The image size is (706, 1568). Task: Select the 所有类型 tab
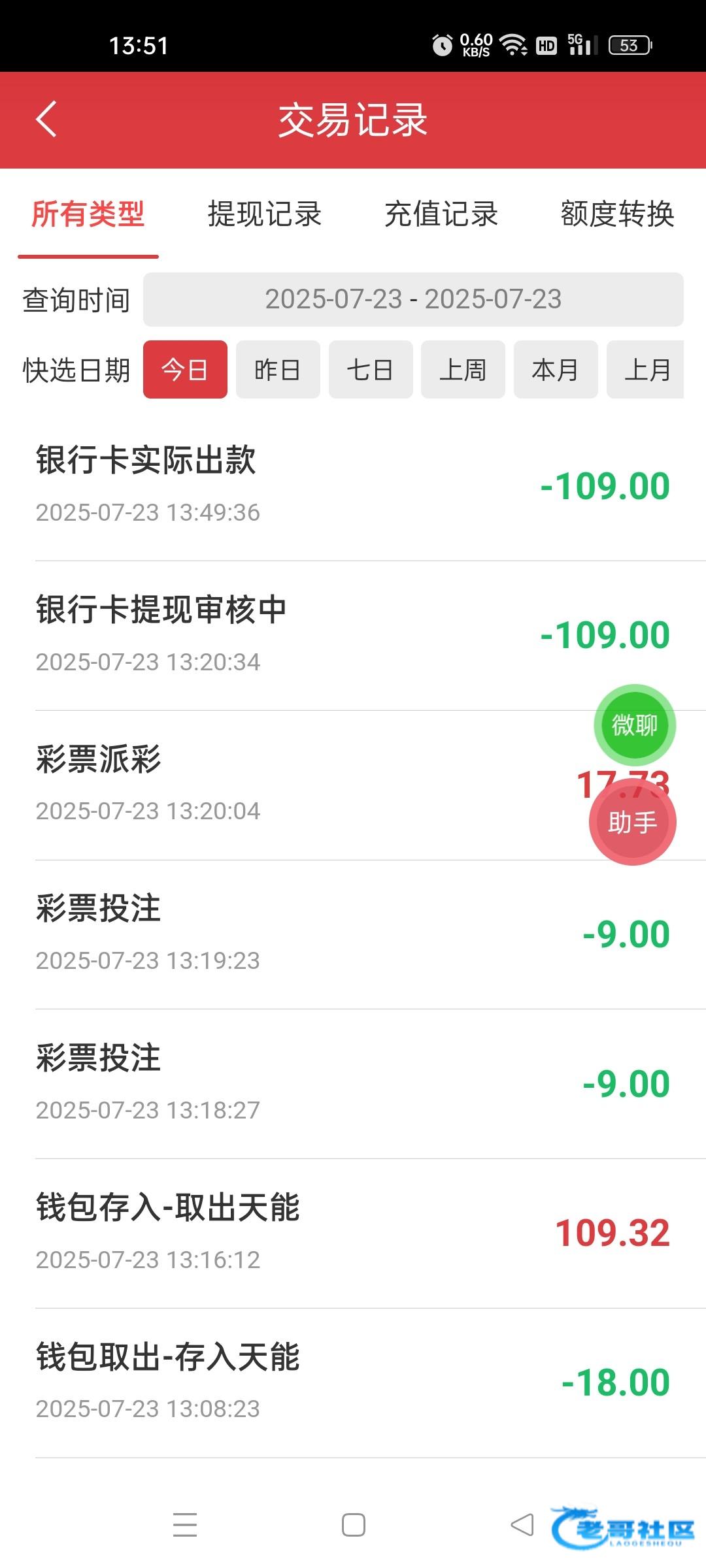(88, 214)
